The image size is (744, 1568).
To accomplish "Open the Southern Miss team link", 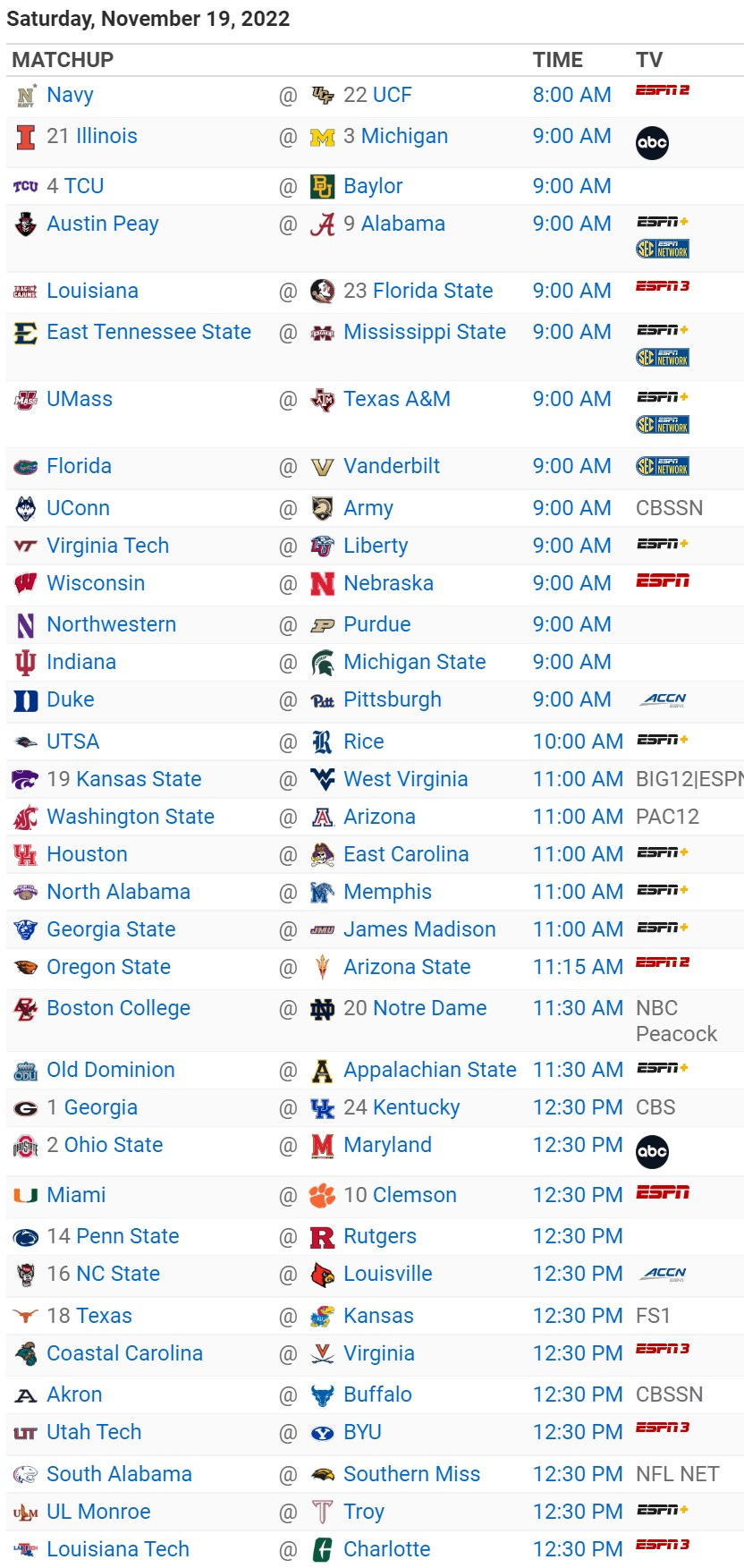I will point(411,1474).
